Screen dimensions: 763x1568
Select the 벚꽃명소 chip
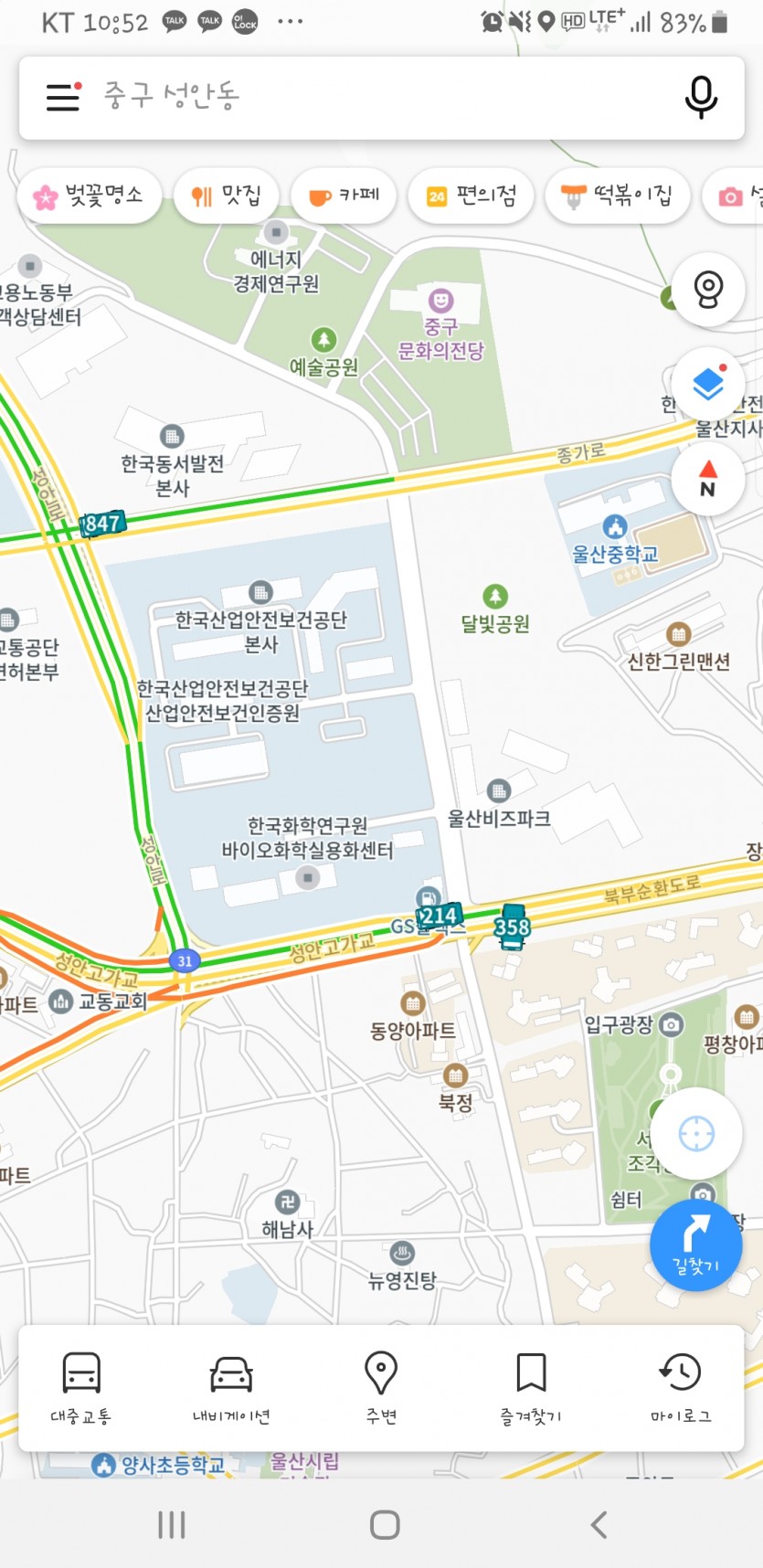coord(89,196)
